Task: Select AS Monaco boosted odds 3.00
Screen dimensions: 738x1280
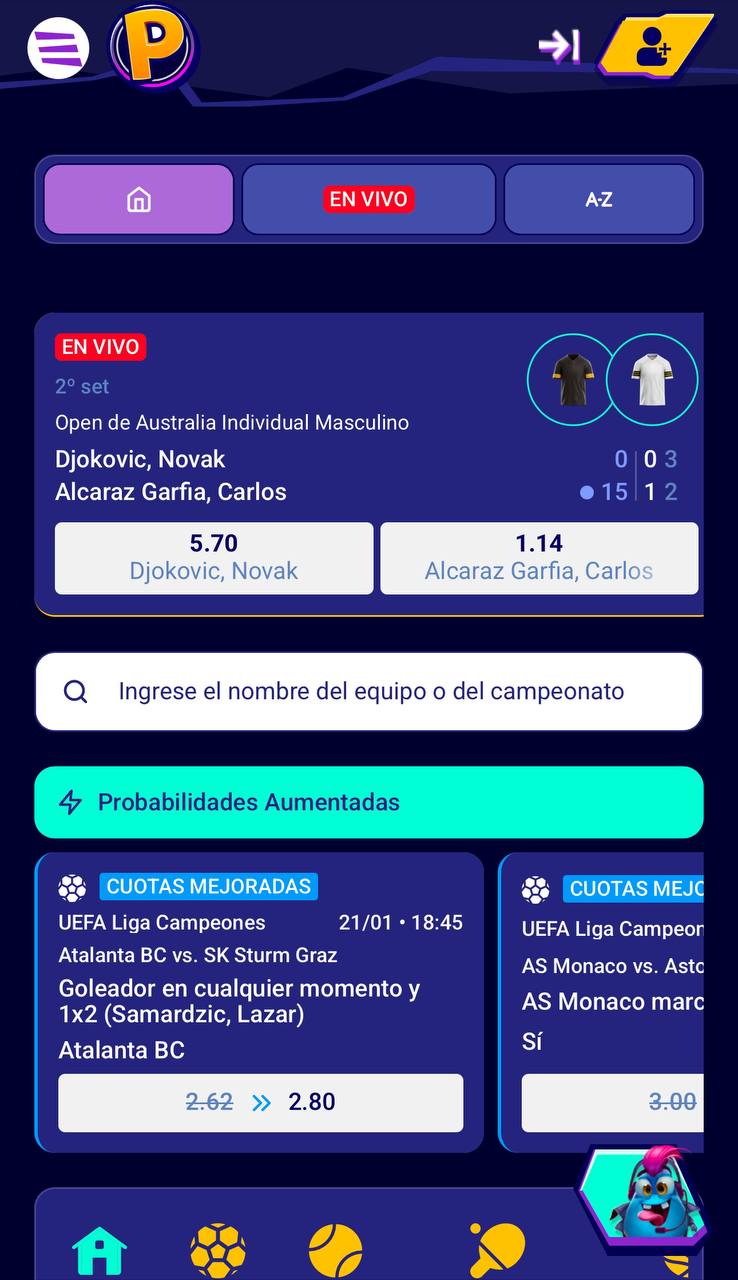Action: (x=613, y=1103)
